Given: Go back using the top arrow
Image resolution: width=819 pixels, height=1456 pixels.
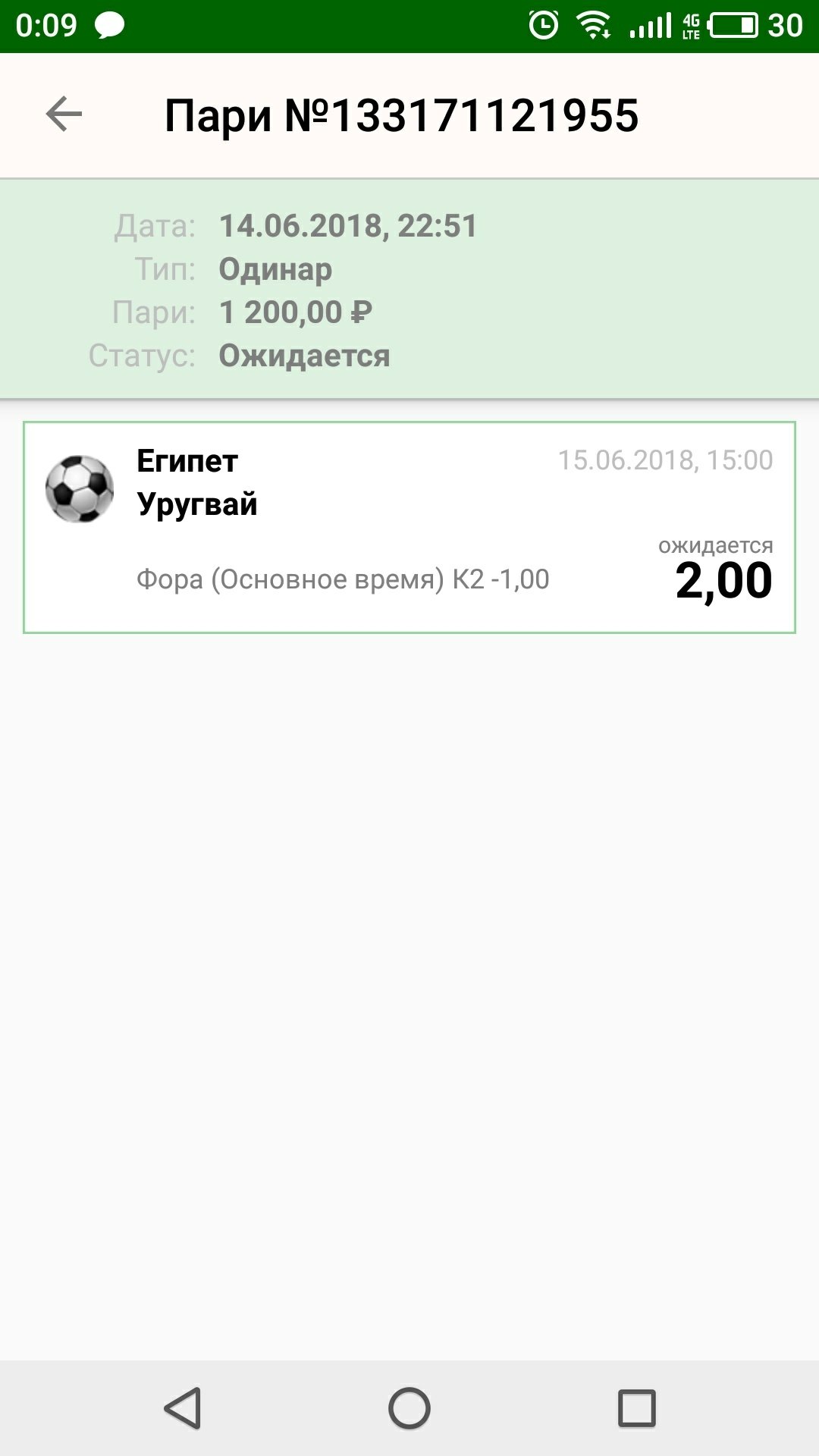Looking at the screenshot, I should (x=64, y=115).
